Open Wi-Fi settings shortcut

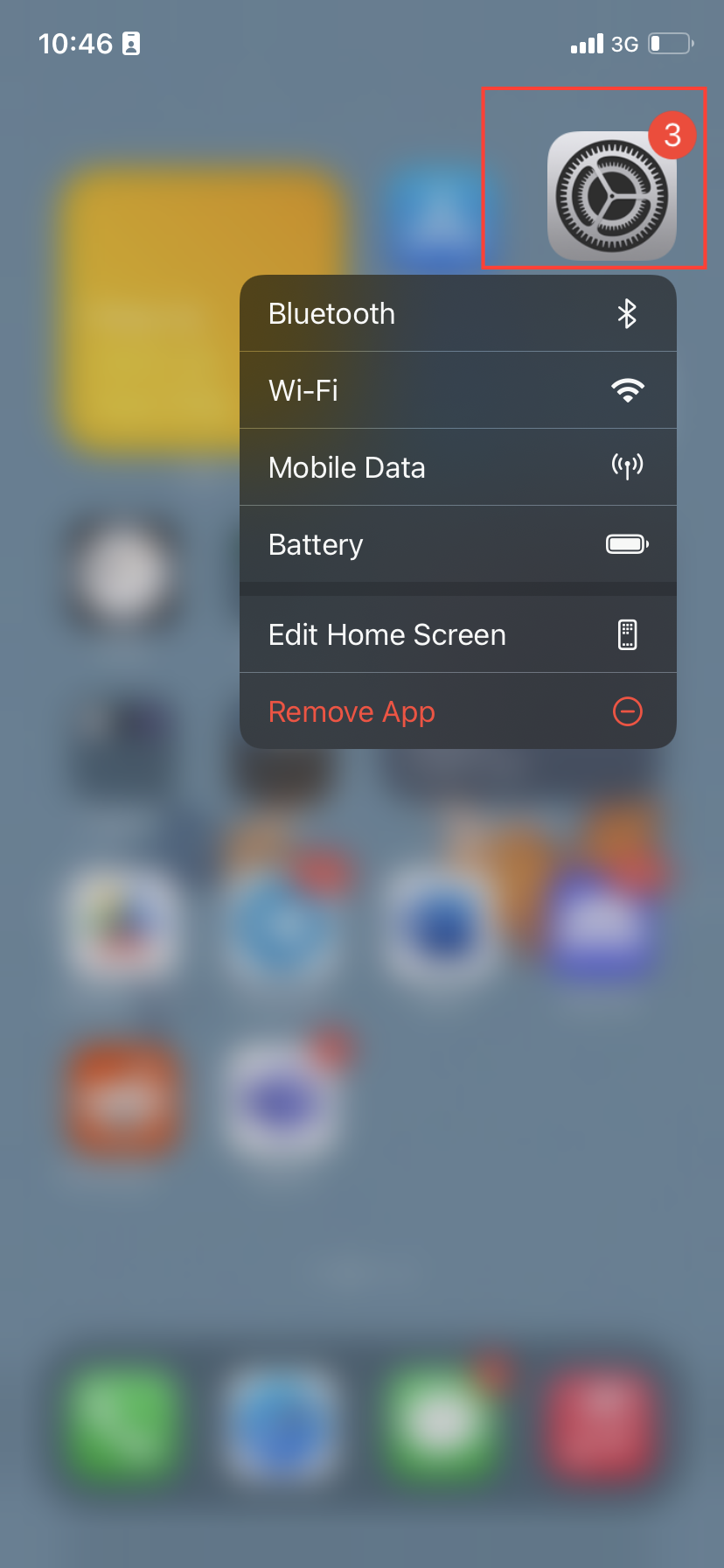click(x=457, y=390)
